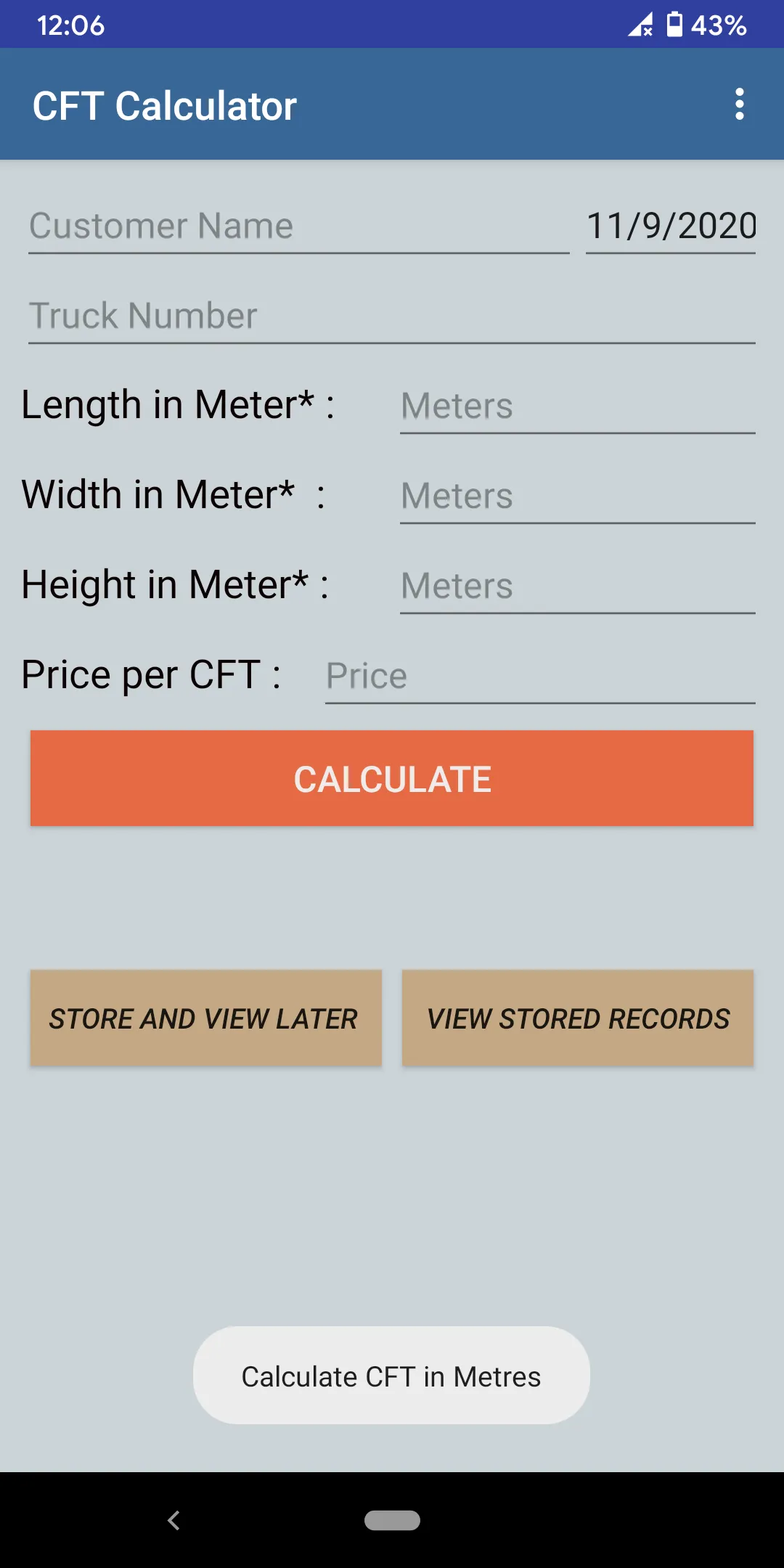Tap the Calculate CFT in Metres popup

coord(392,1376)
